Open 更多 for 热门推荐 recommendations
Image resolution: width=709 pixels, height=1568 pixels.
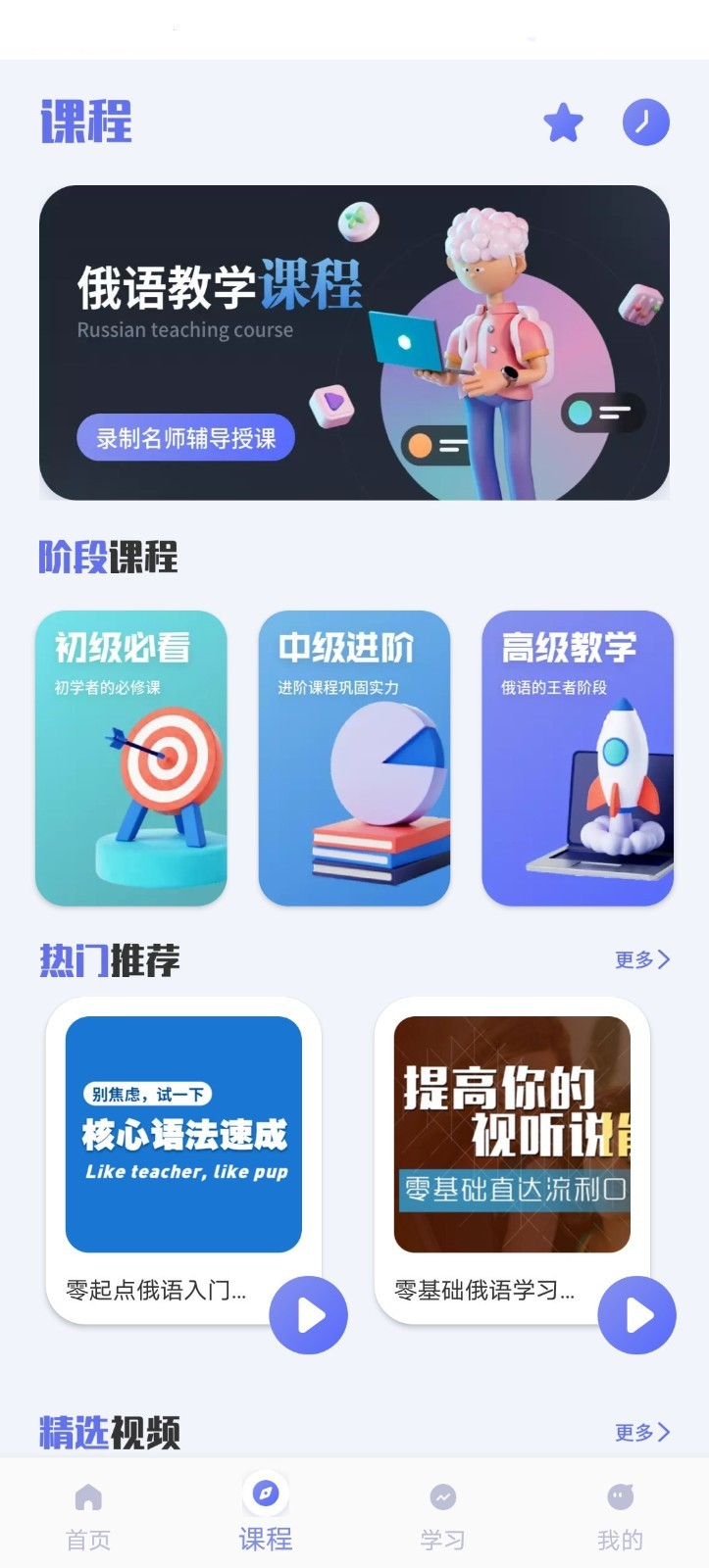pyautogui.click(x=641, y=960)
